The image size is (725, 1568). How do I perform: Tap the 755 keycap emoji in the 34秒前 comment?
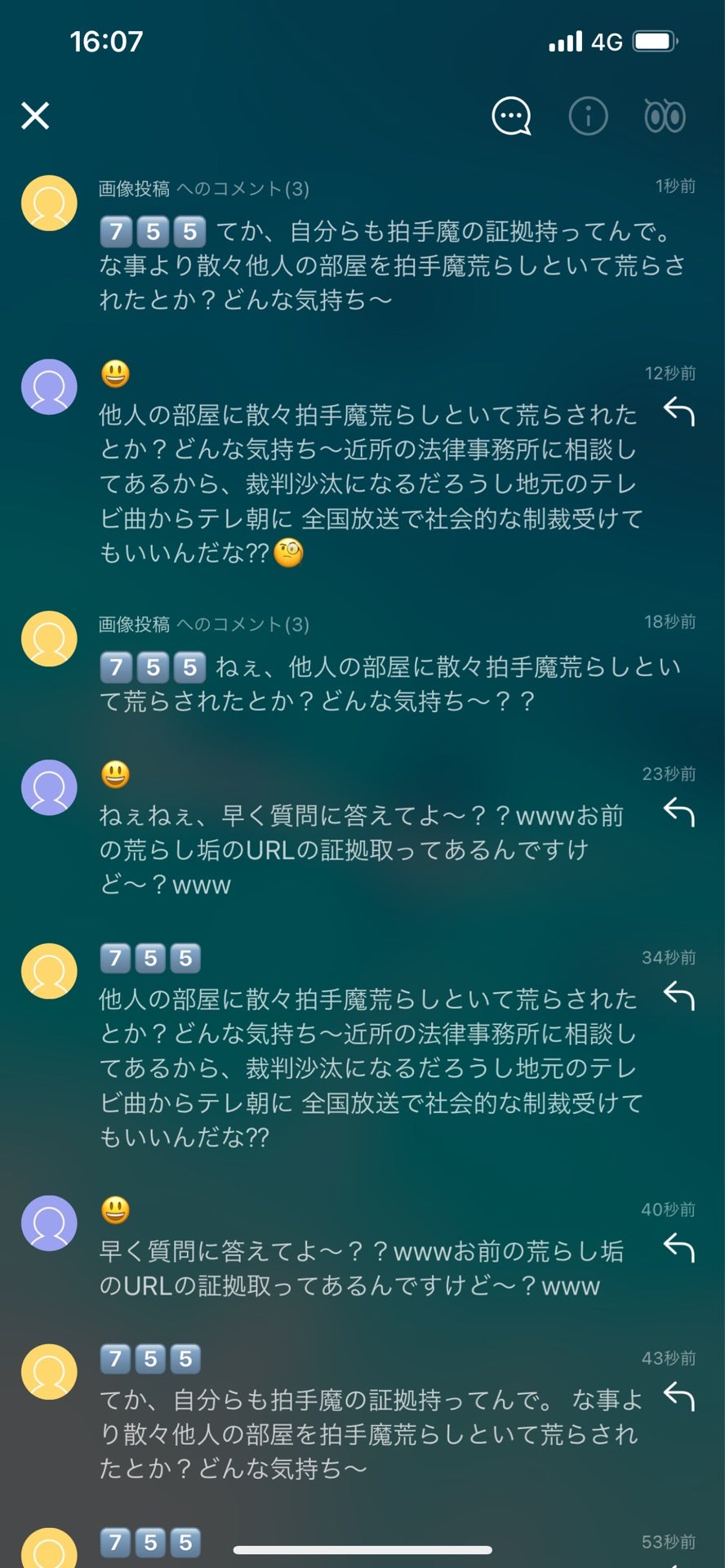150,958
